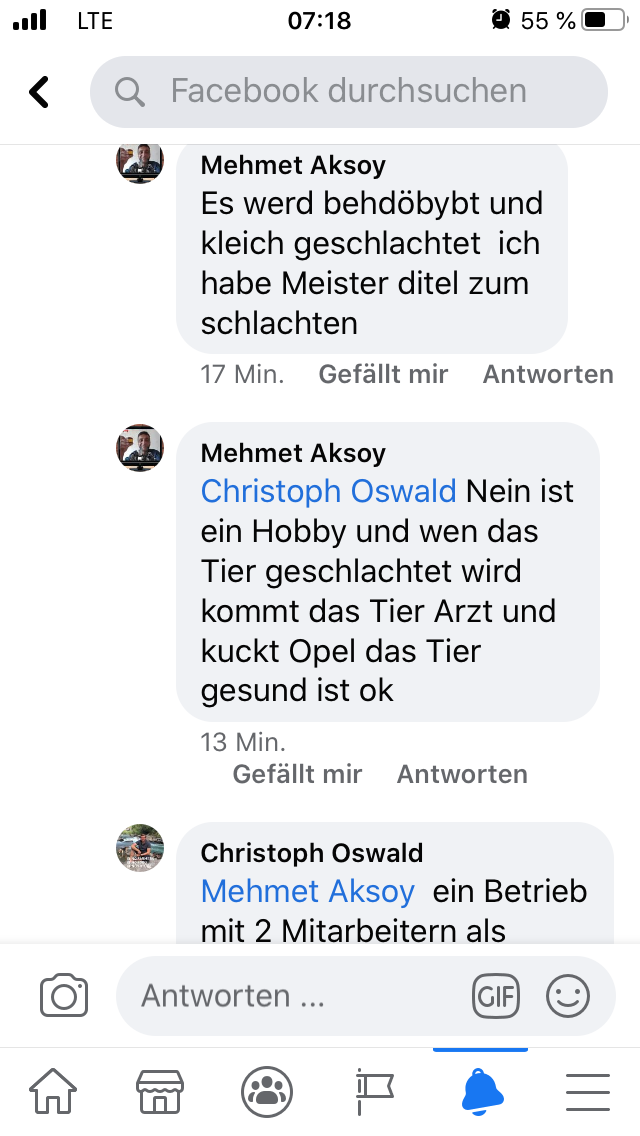Switch to the Pages flag tab
640x1136 pixels.
(x=374, y=1090)
